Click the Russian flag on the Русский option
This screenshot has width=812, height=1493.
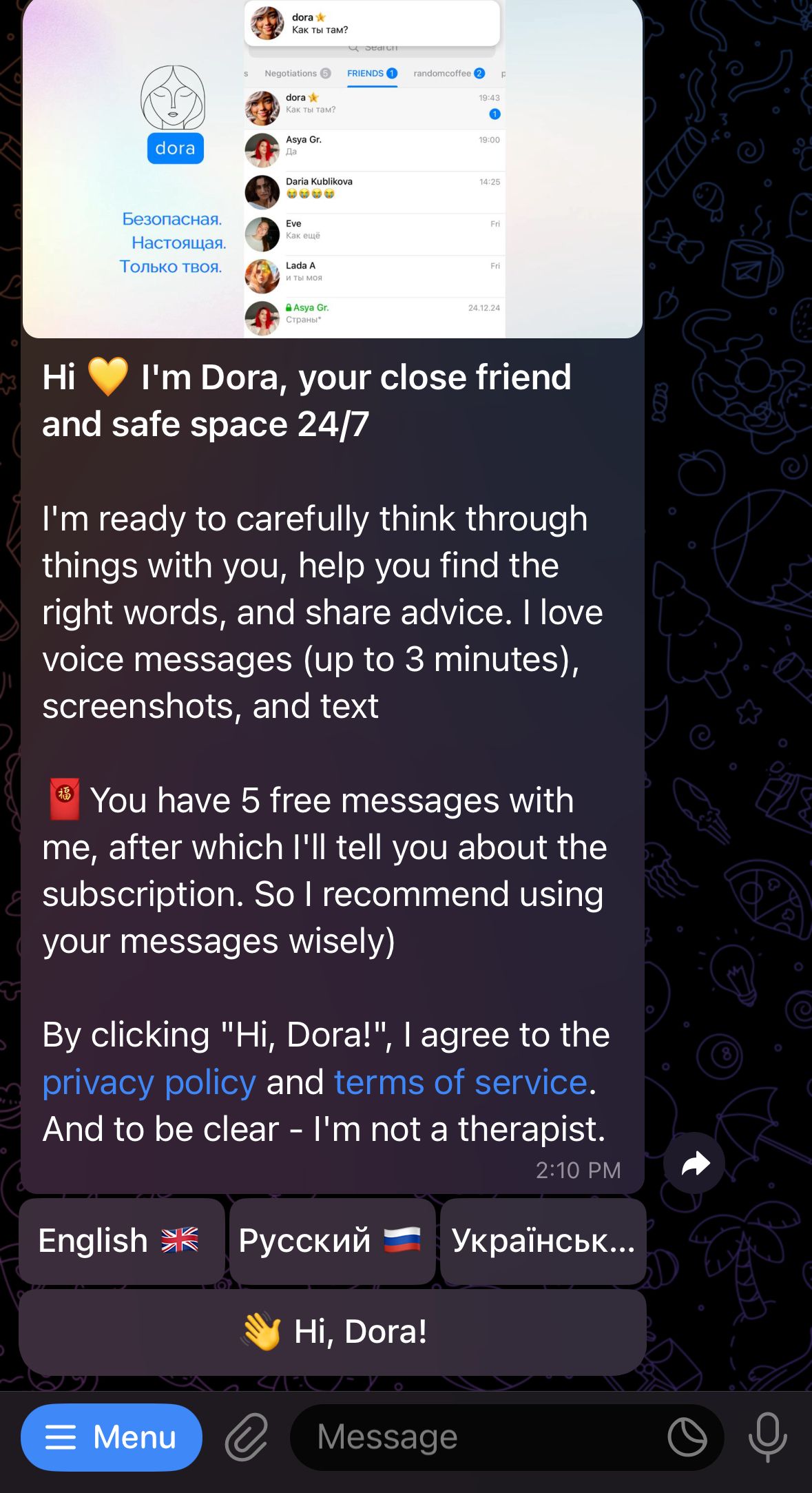pyautogui.click(x=399, y=1240)
